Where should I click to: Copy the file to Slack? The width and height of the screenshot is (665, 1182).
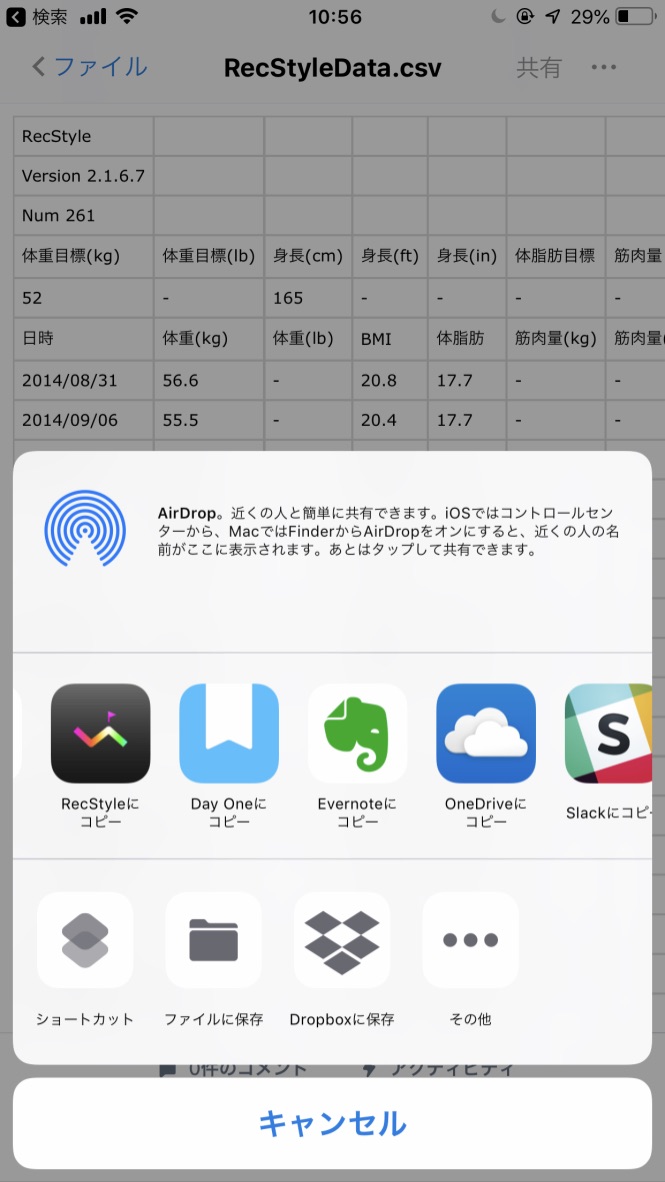click(608, 733)
